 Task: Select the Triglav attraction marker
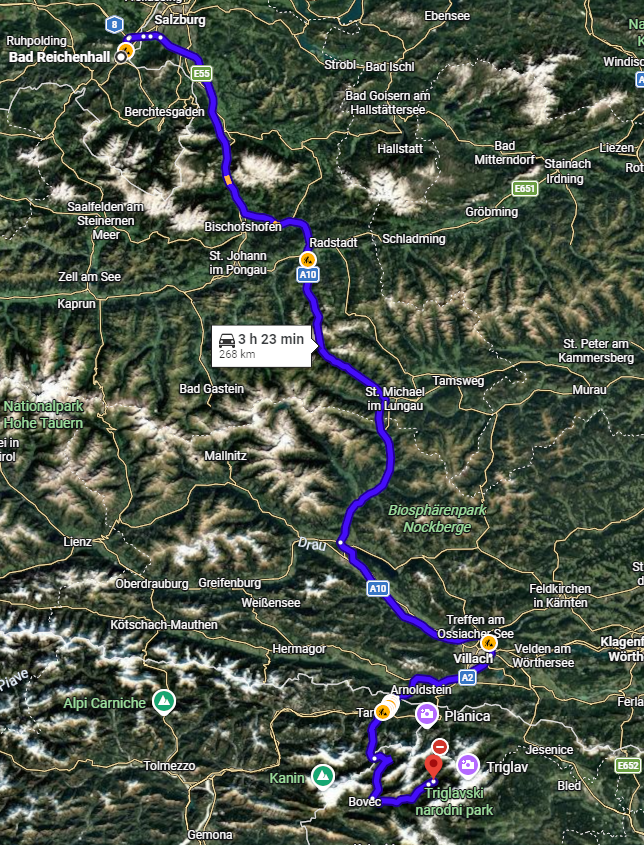467,765
